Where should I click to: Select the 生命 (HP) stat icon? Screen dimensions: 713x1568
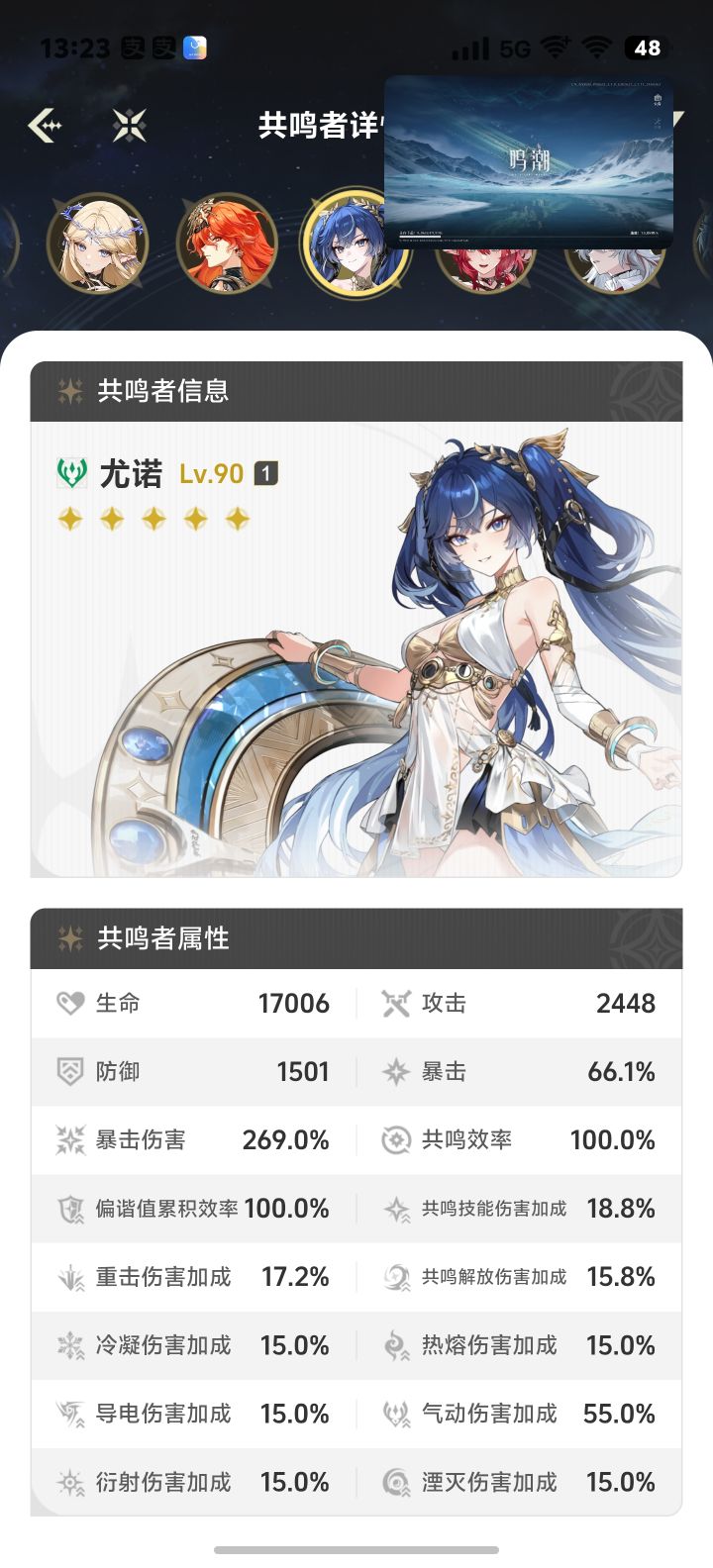tap(67, 1003)
